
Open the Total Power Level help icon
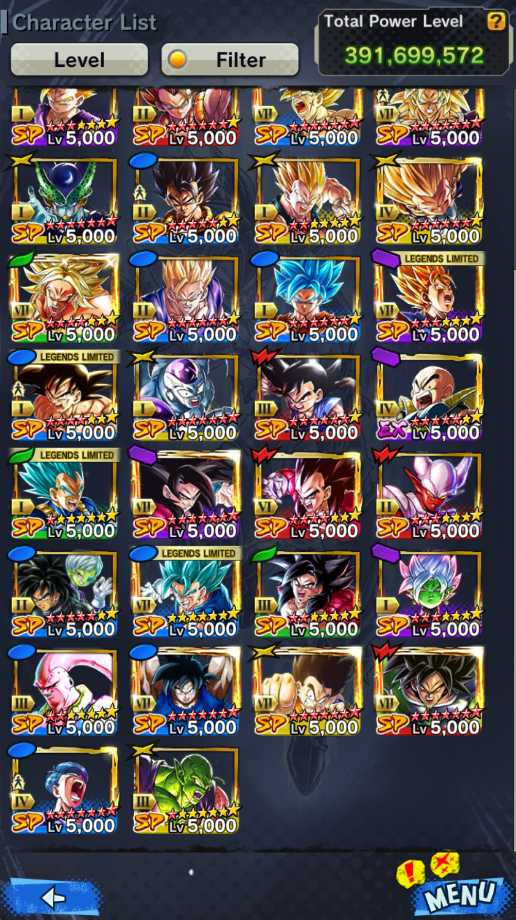click(x=495, y=22)
